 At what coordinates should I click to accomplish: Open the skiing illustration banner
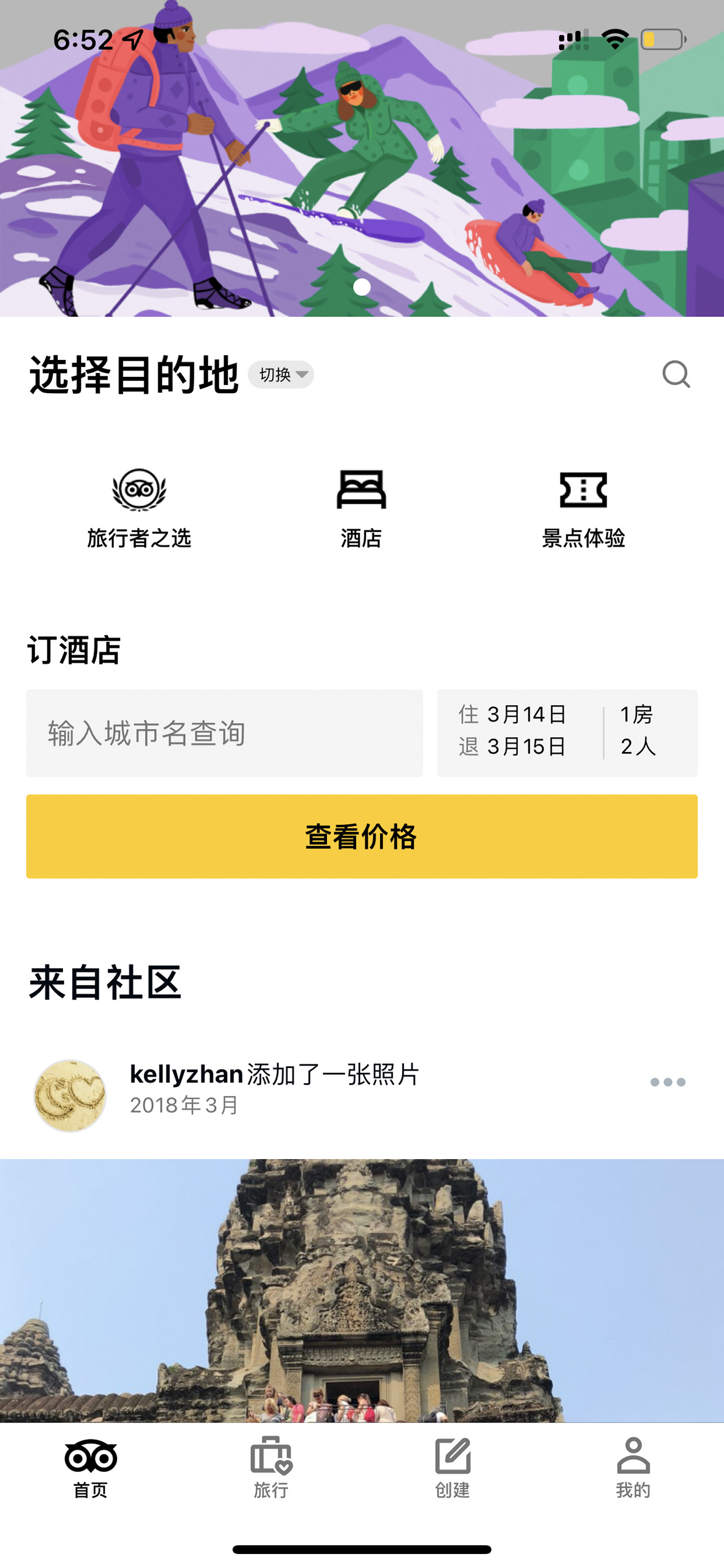click(x=362, y=158)
